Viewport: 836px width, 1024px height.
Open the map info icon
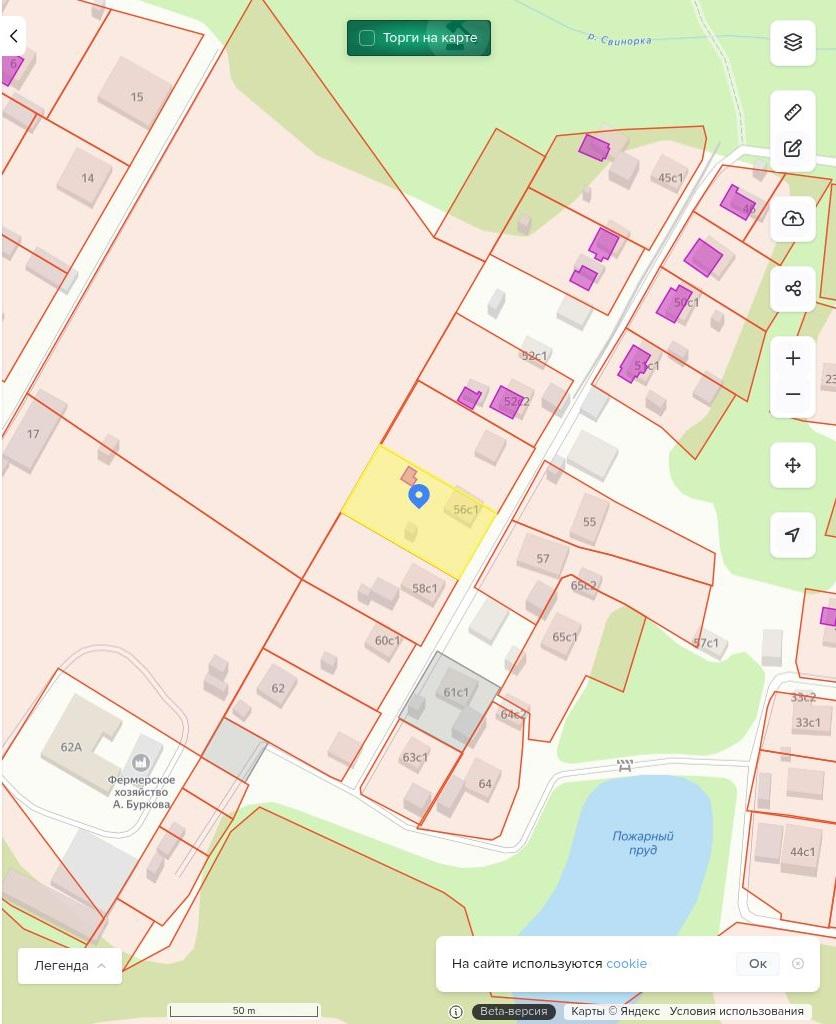456,1011
